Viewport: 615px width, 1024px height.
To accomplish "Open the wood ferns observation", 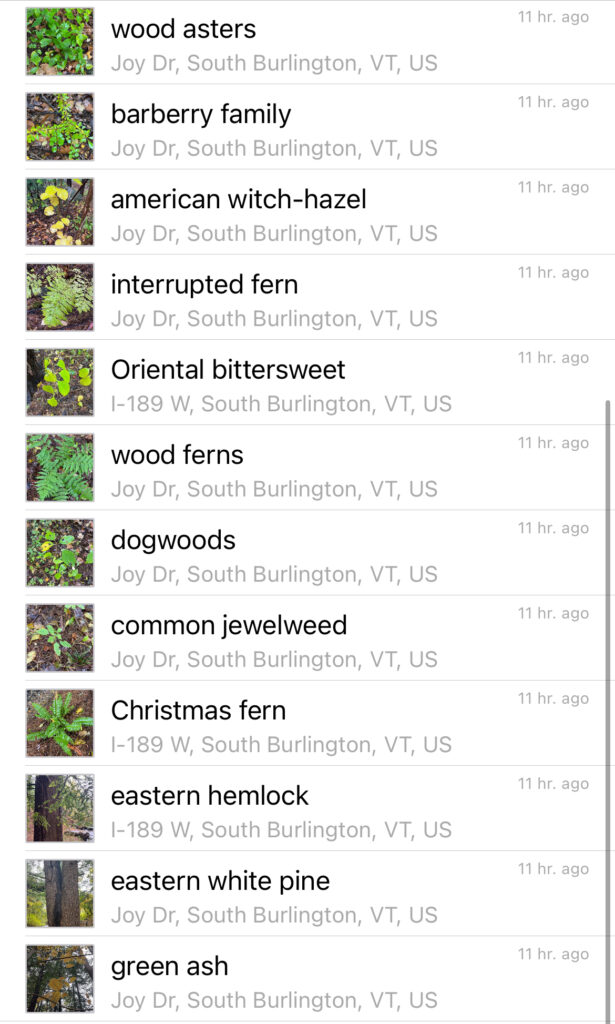I will tap(300, 468).
